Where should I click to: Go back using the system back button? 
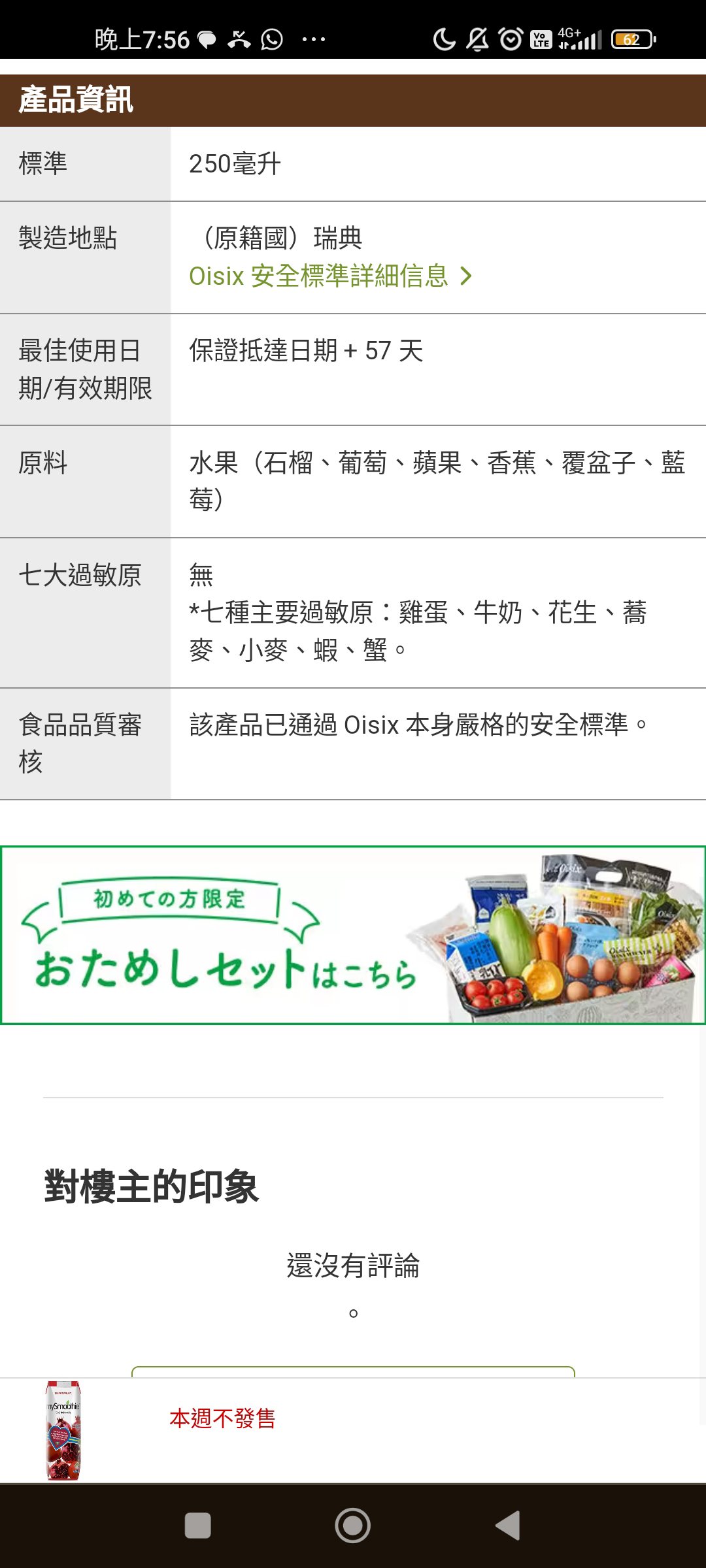click(x=508, y=1526)
